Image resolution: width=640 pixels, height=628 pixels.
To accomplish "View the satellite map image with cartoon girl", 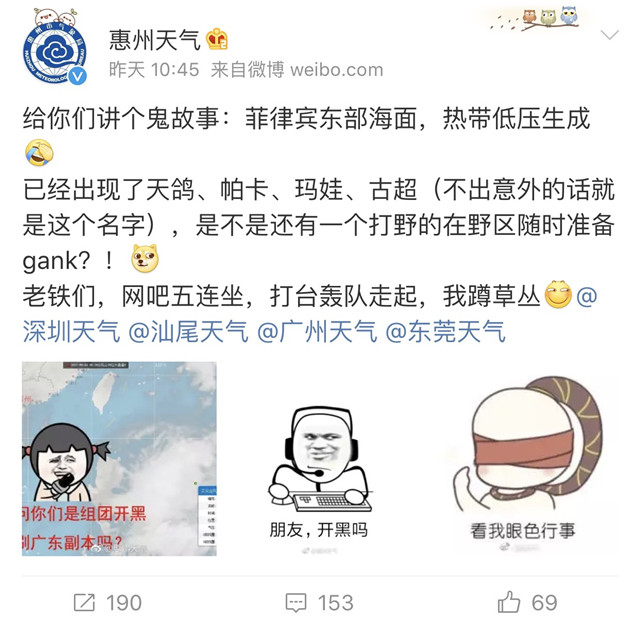I will click(119, 459).
